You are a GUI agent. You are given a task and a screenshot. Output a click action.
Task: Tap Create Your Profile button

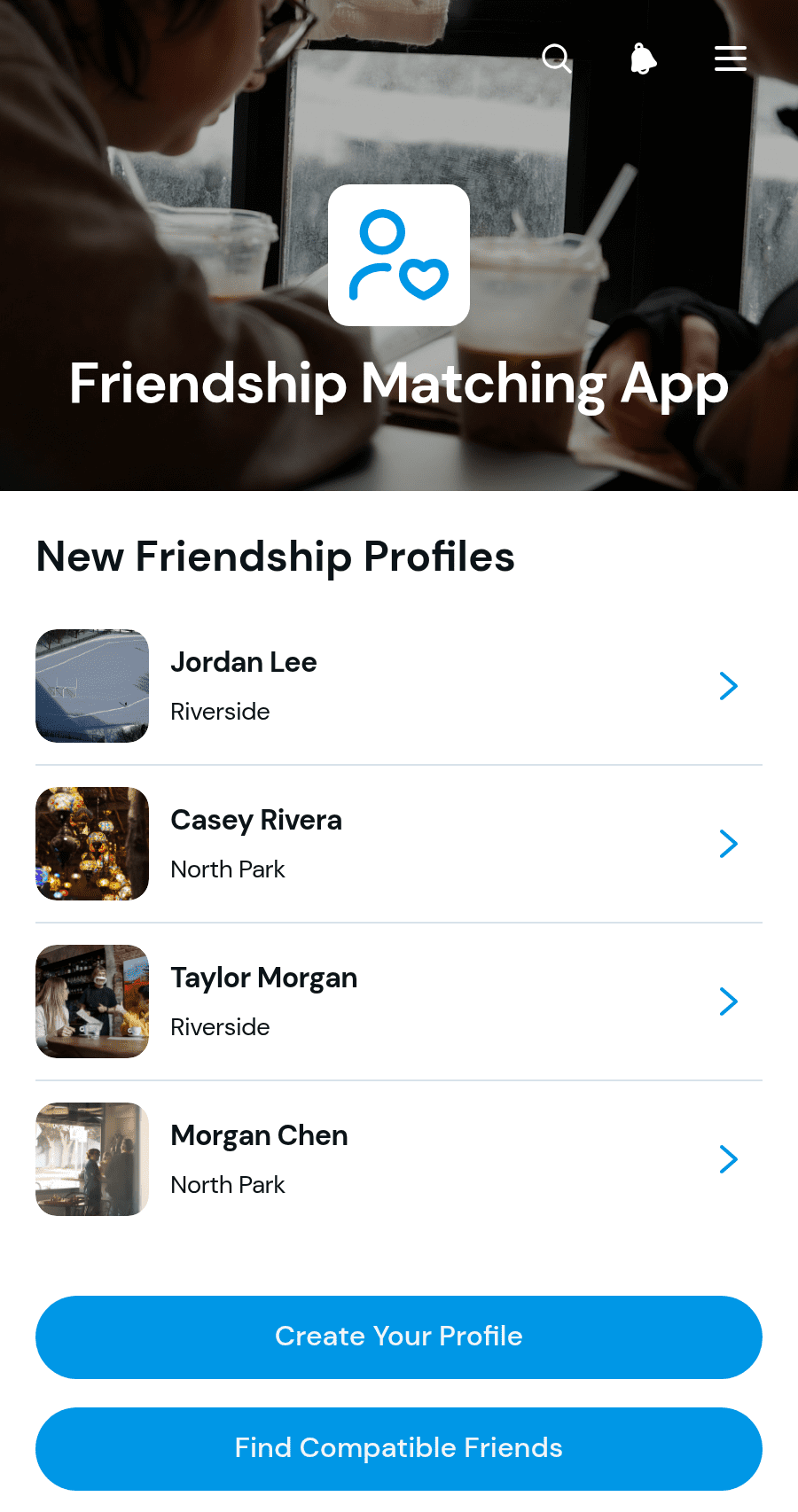point(399,1337)
